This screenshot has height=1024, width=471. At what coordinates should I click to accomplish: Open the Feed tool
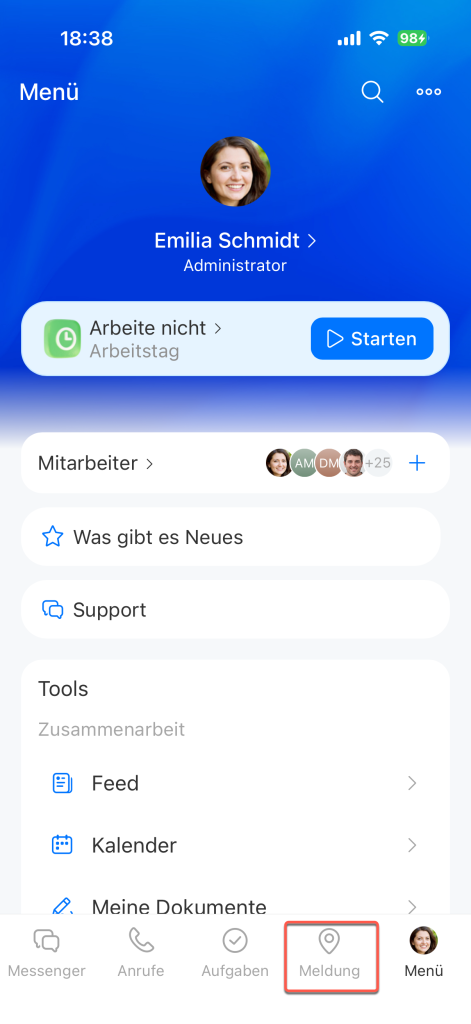pos(235,782)
